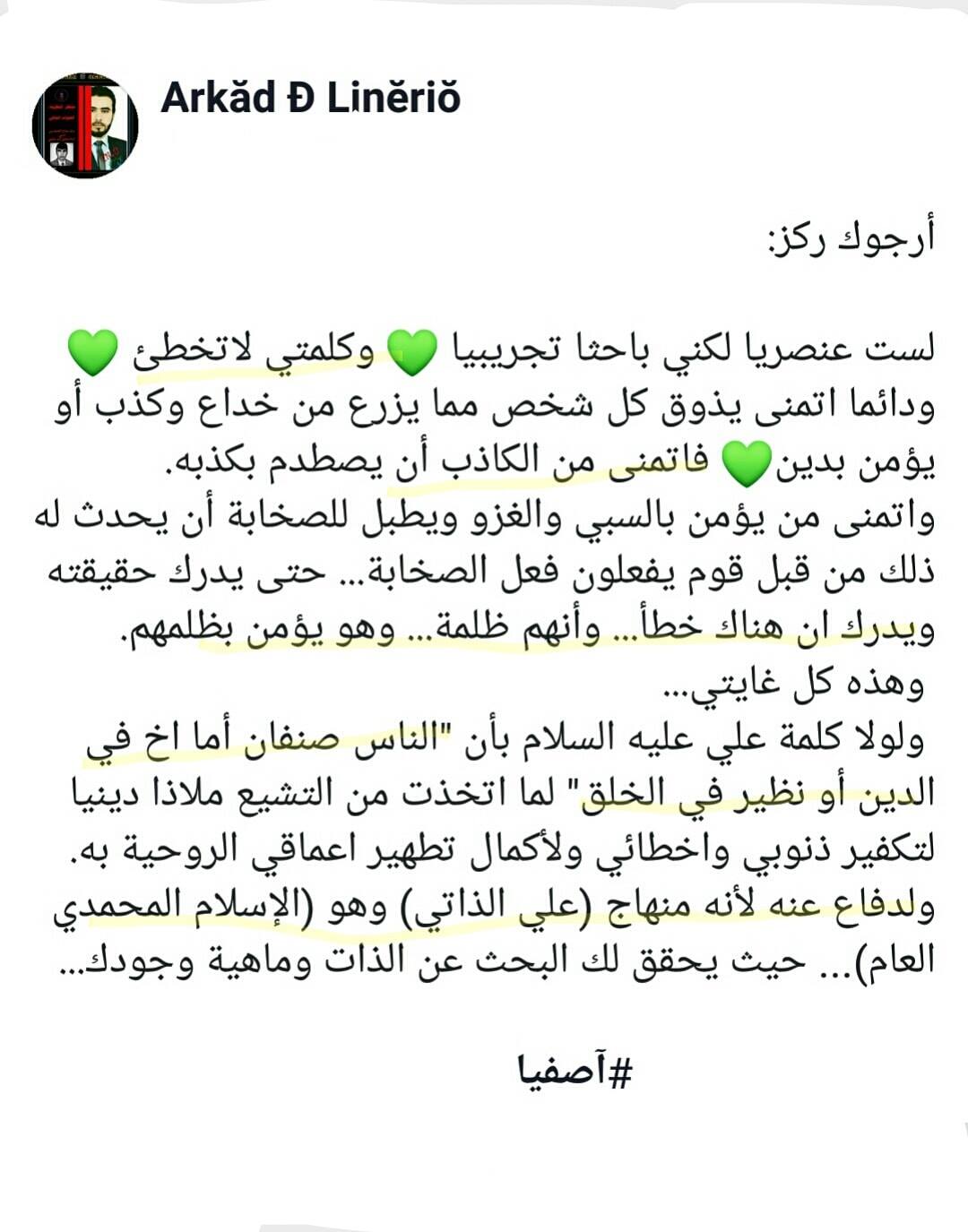968x1232 pixels.
Task: Tap the author name Arkăd Đ Linĕriŏ
Action: tap(310, 98)
